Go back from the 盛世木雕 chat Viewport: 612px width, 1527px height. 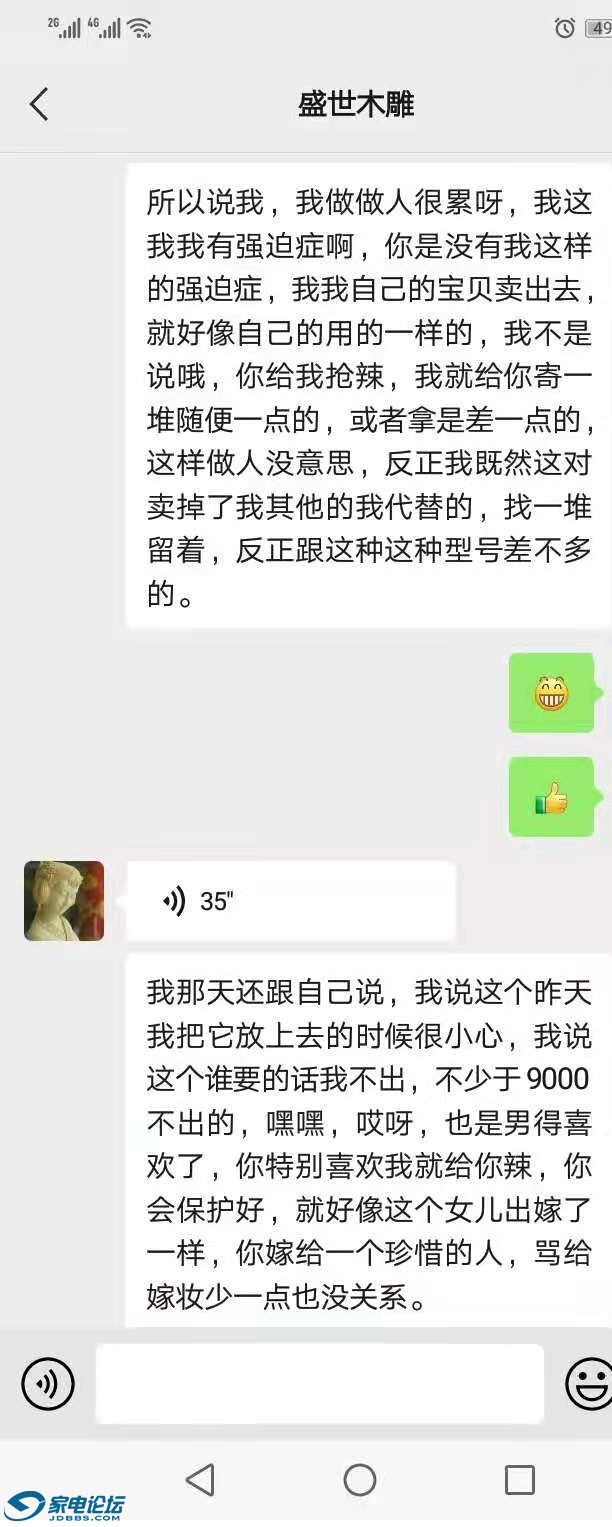[x=39, y=104]
